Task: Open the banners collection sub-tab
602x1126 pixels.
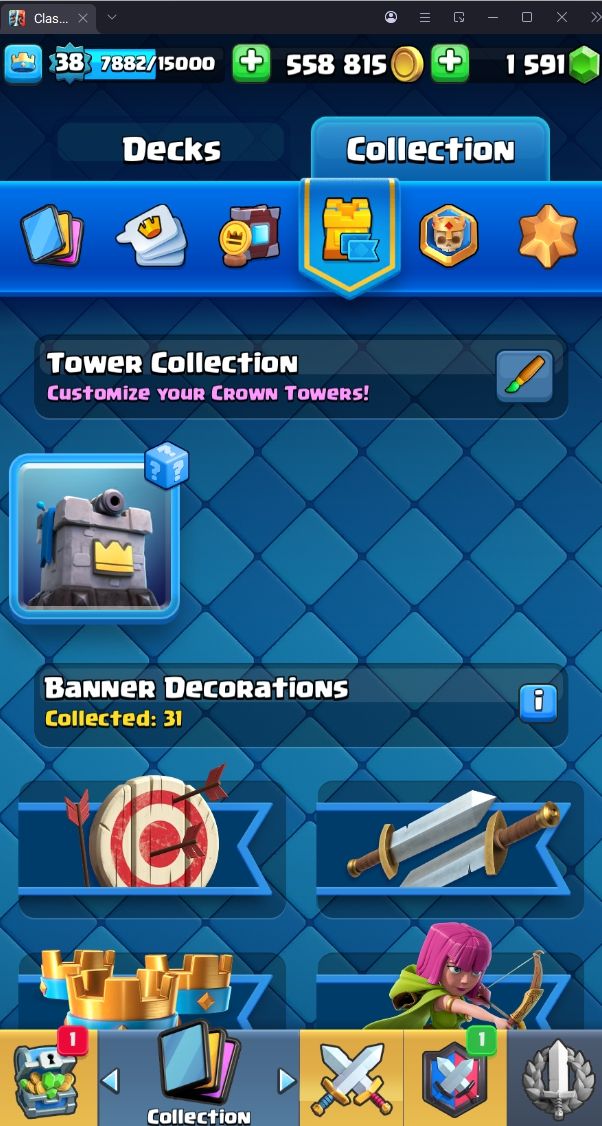Action: [250, 237]
